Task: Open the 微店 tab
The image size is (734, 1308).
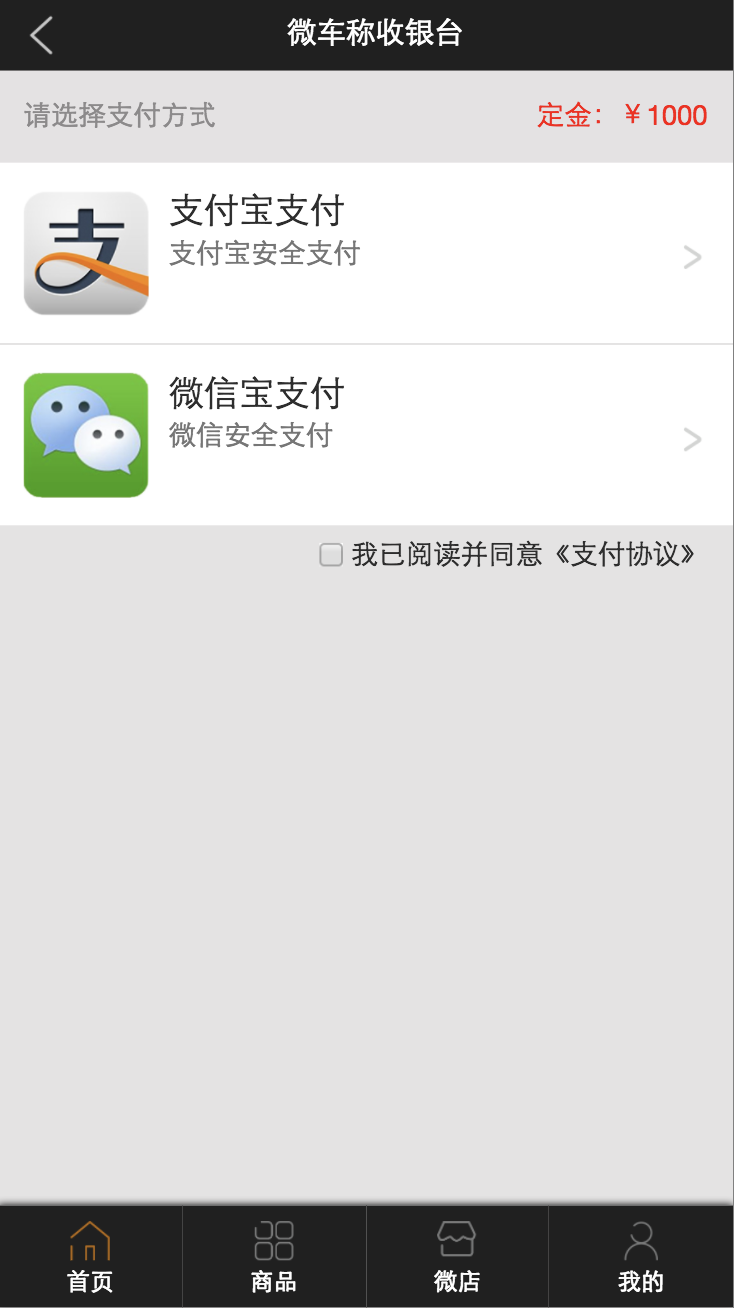Action: (457, 1257)
